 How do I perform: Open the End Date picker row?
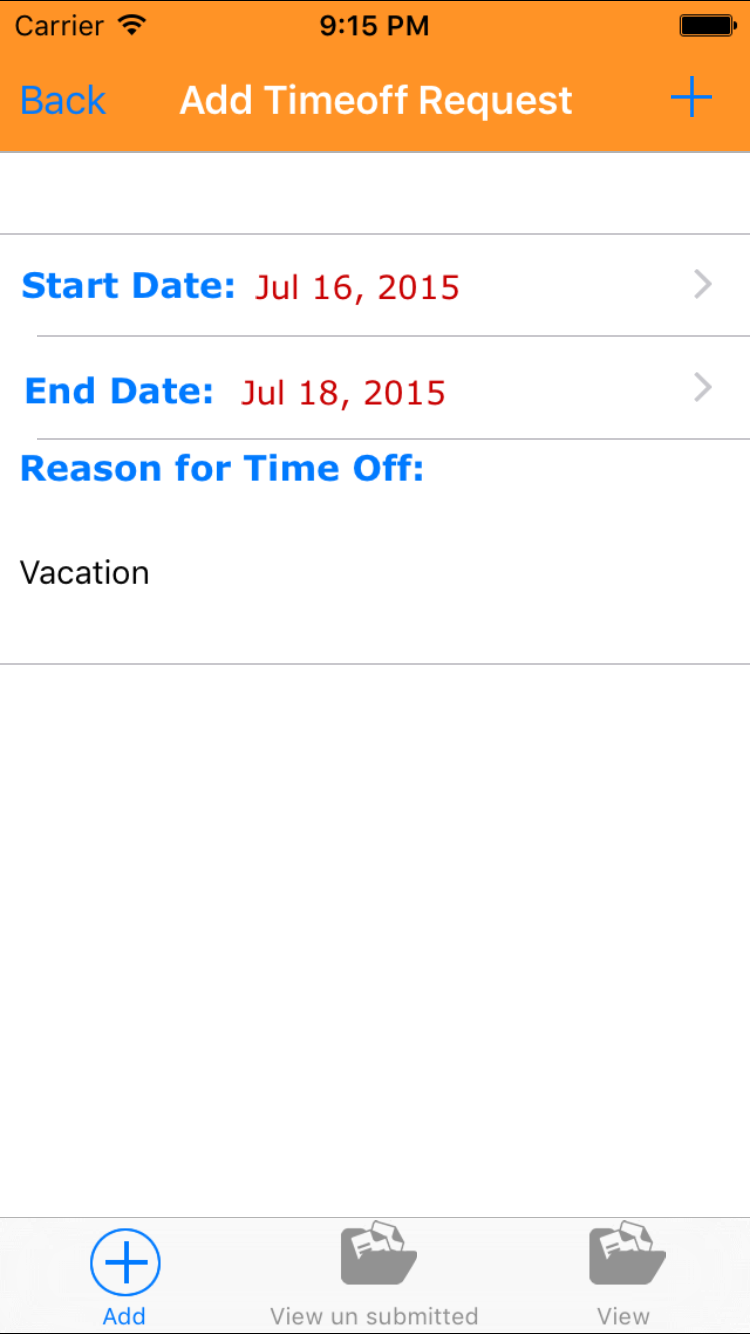coord(375,389)
